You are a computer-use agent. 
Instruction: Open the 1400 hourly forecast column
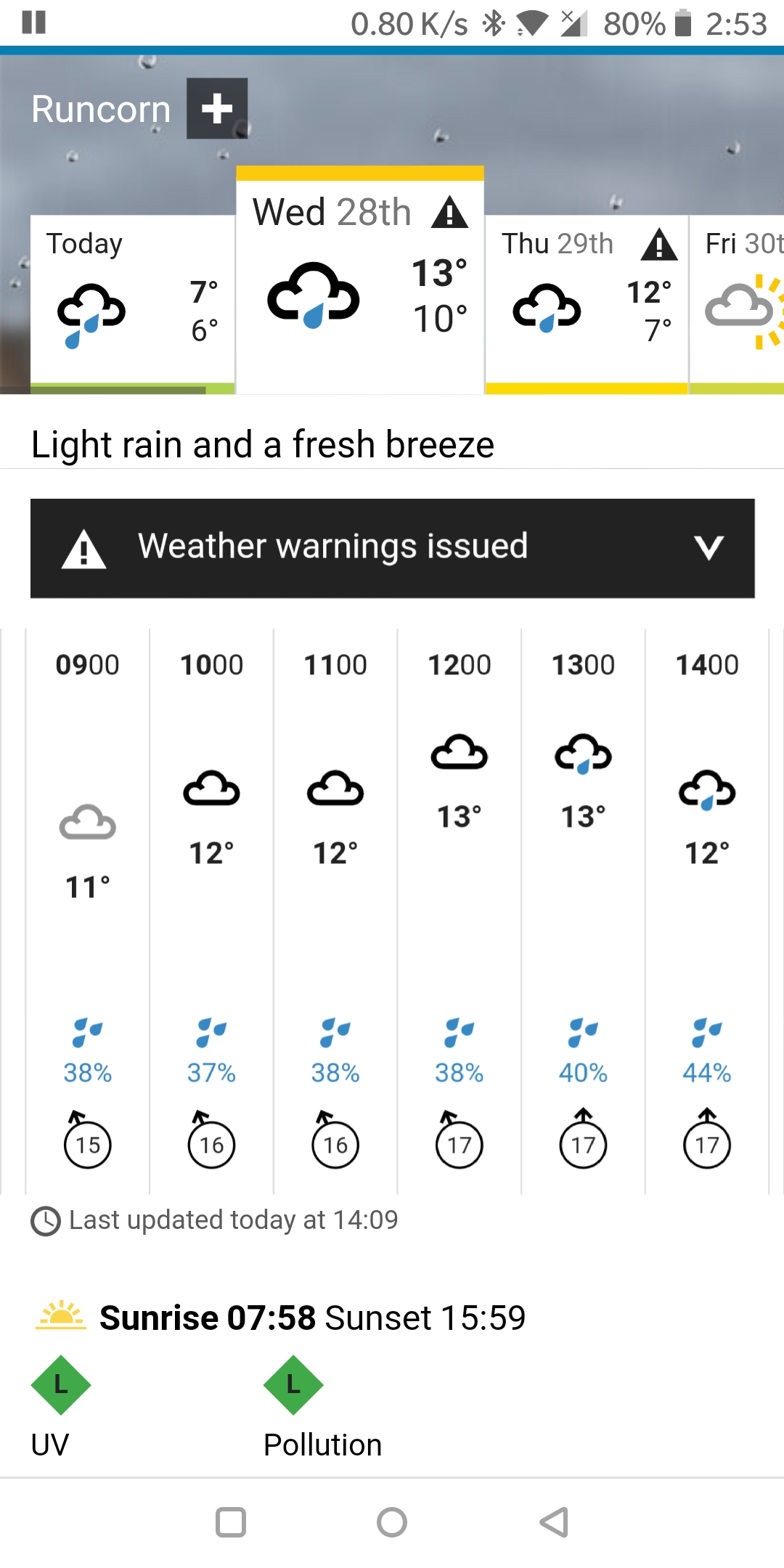pyautogui.click(x=707, y=911)
